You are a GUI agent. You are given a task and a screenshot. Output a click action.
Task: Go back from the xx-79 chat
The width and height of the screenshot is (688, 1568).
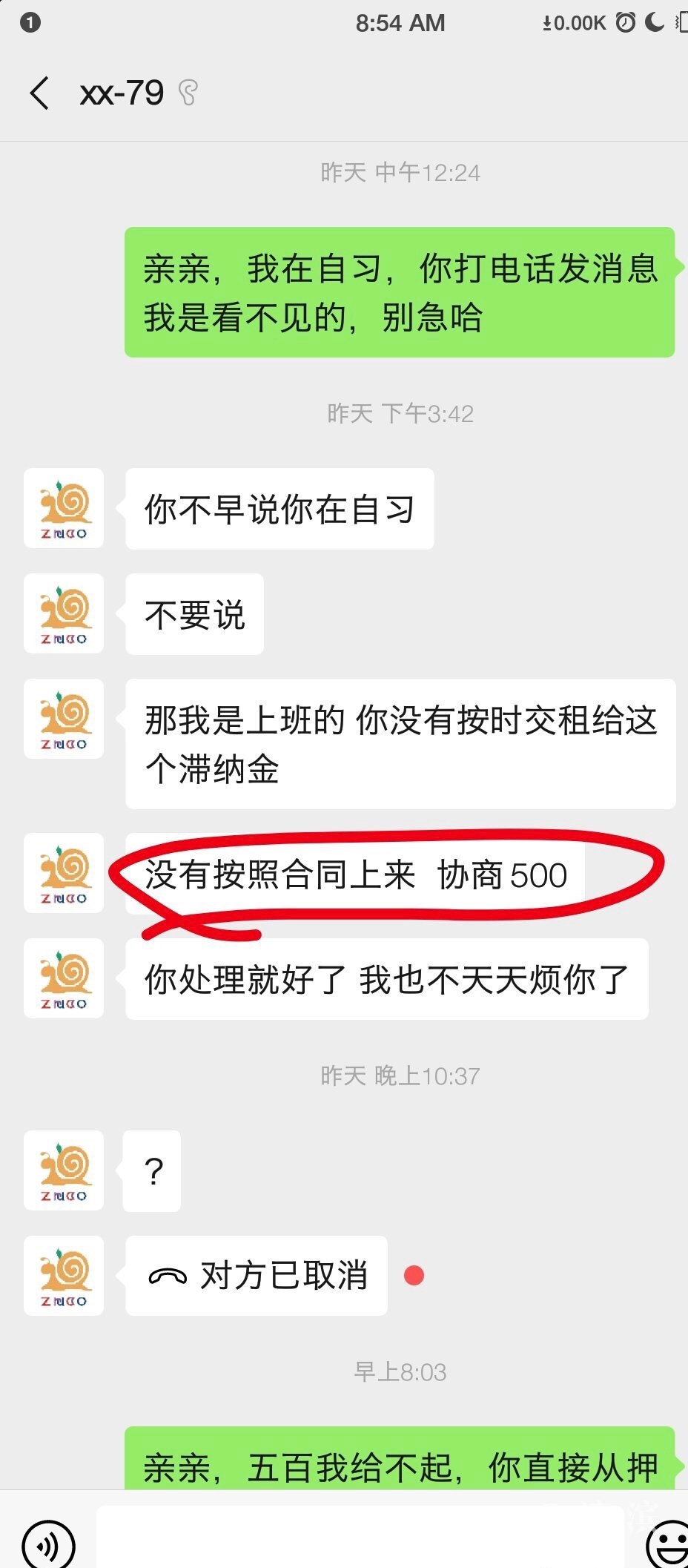coord(40,93)
